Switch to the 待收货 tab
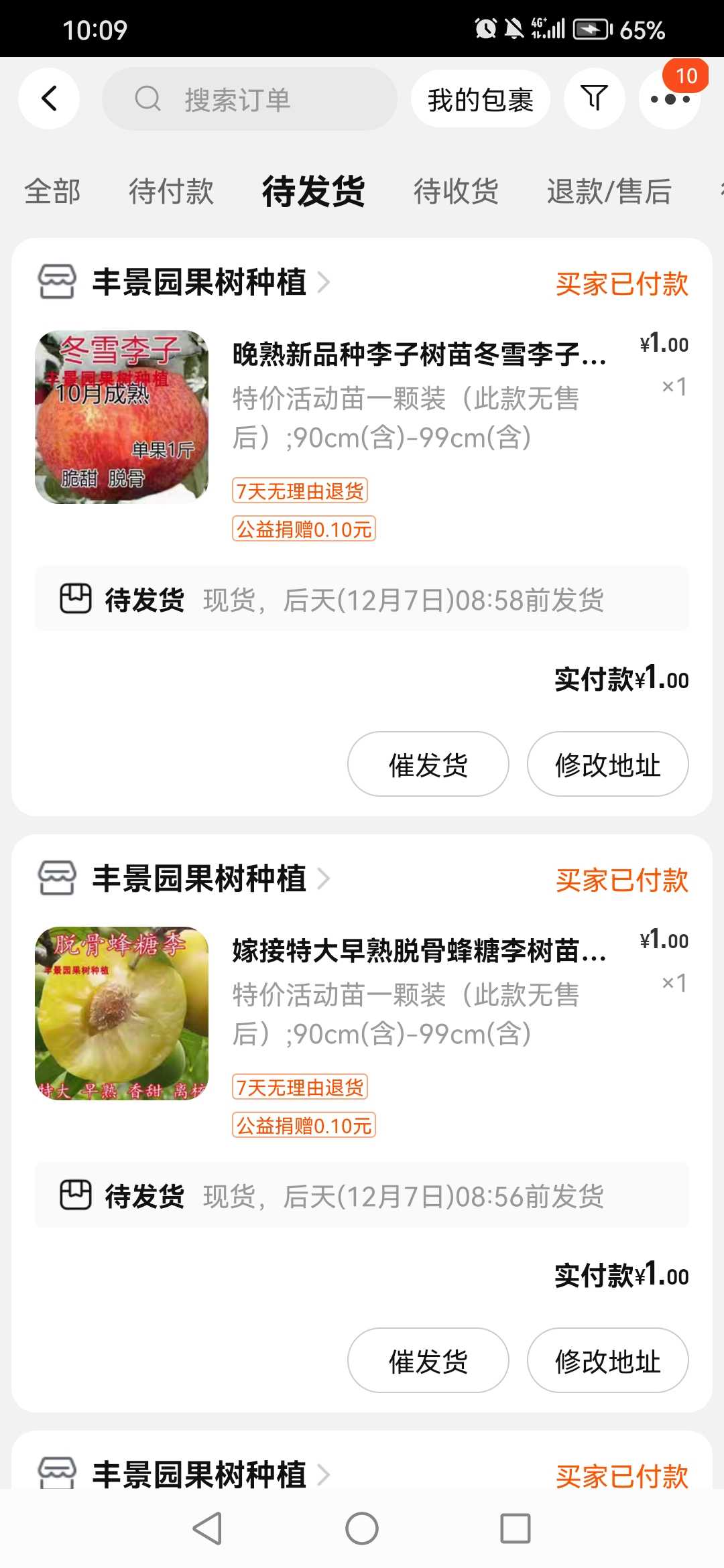 pyautogui.click(x=456, y=191)
